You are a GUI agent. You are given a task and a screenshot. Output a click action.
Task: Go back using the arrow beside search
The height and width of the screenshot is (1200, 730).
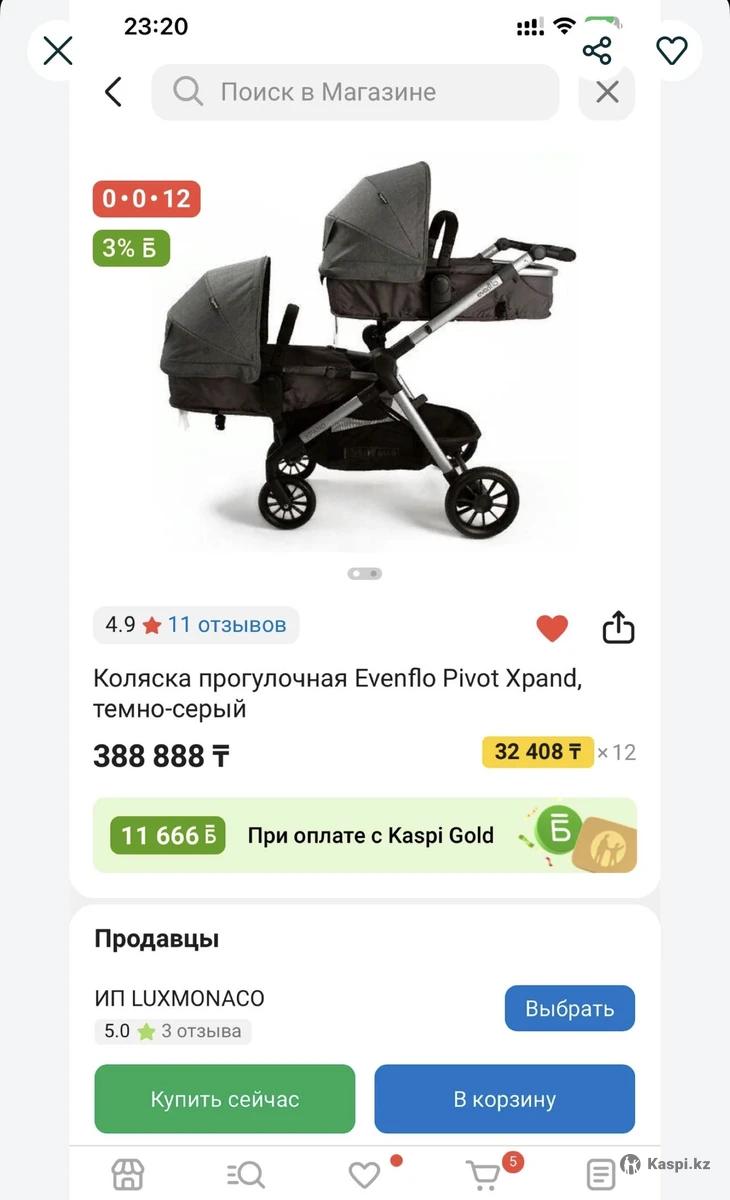pyautogui.click(x=114, y=92)
